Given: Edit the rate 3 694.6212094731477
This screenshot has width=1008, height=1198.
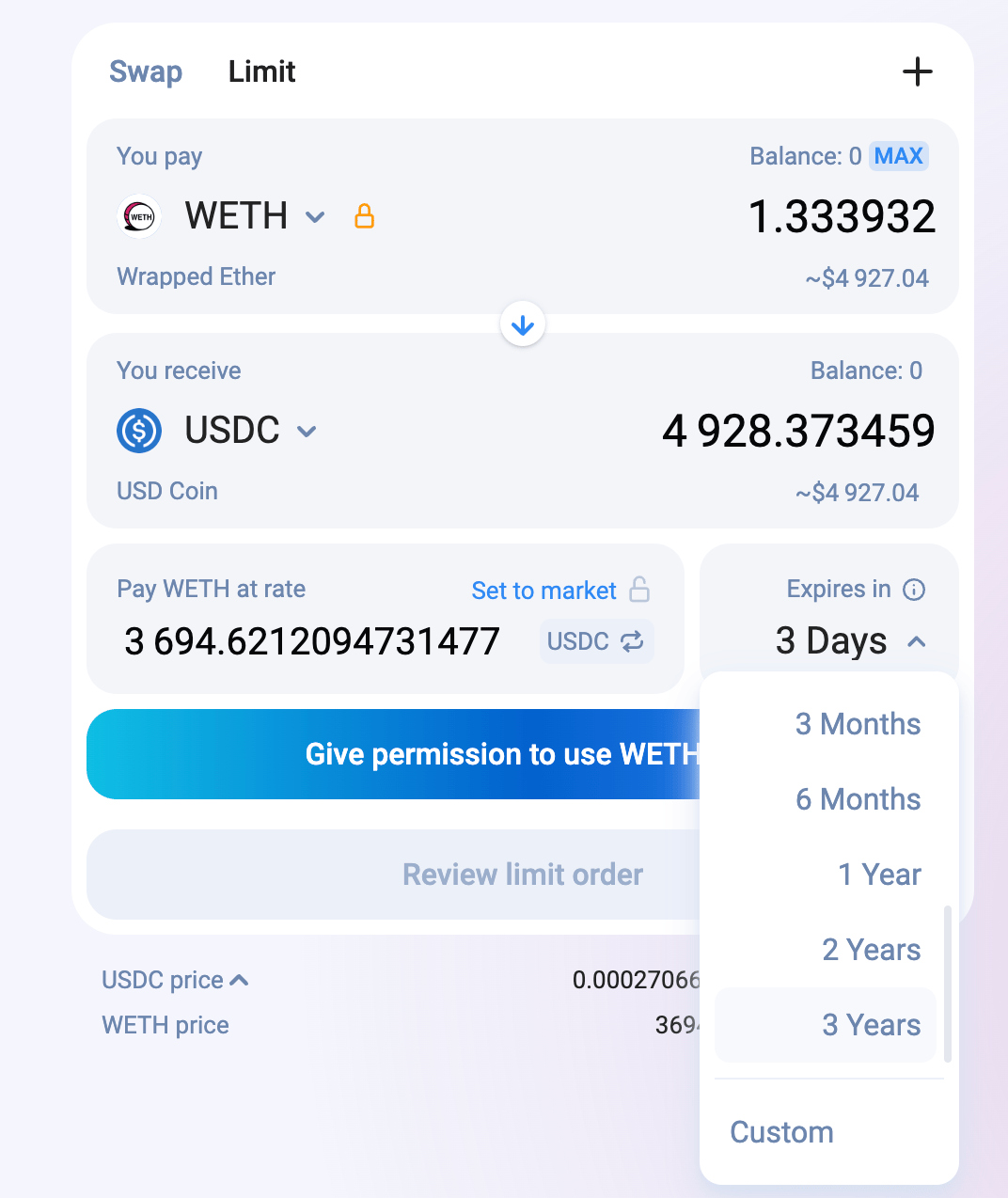Looking at the screenshot, I should [x=312, y=641].
